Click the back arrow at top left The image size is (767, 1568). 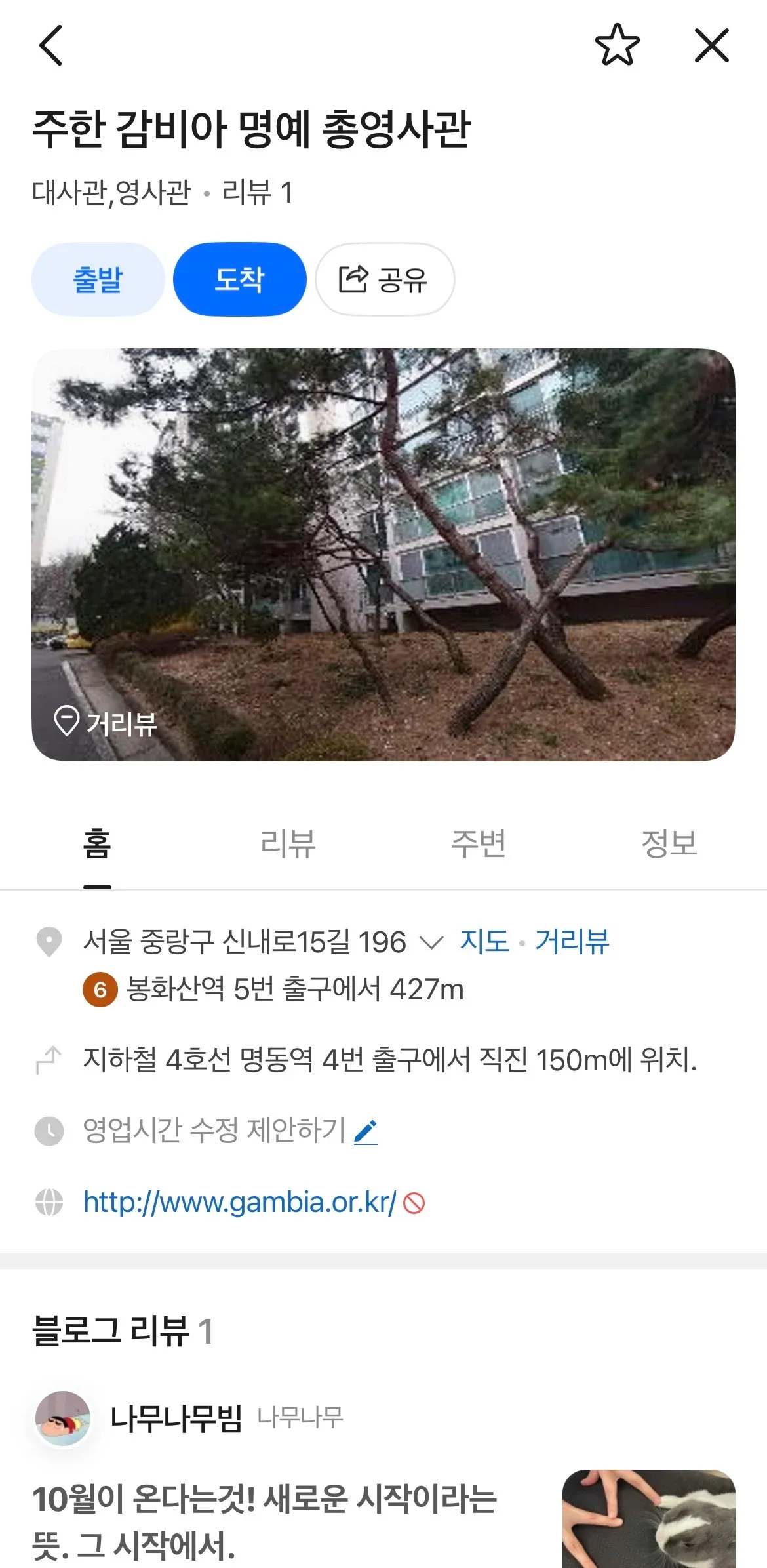tap(50, 46)
